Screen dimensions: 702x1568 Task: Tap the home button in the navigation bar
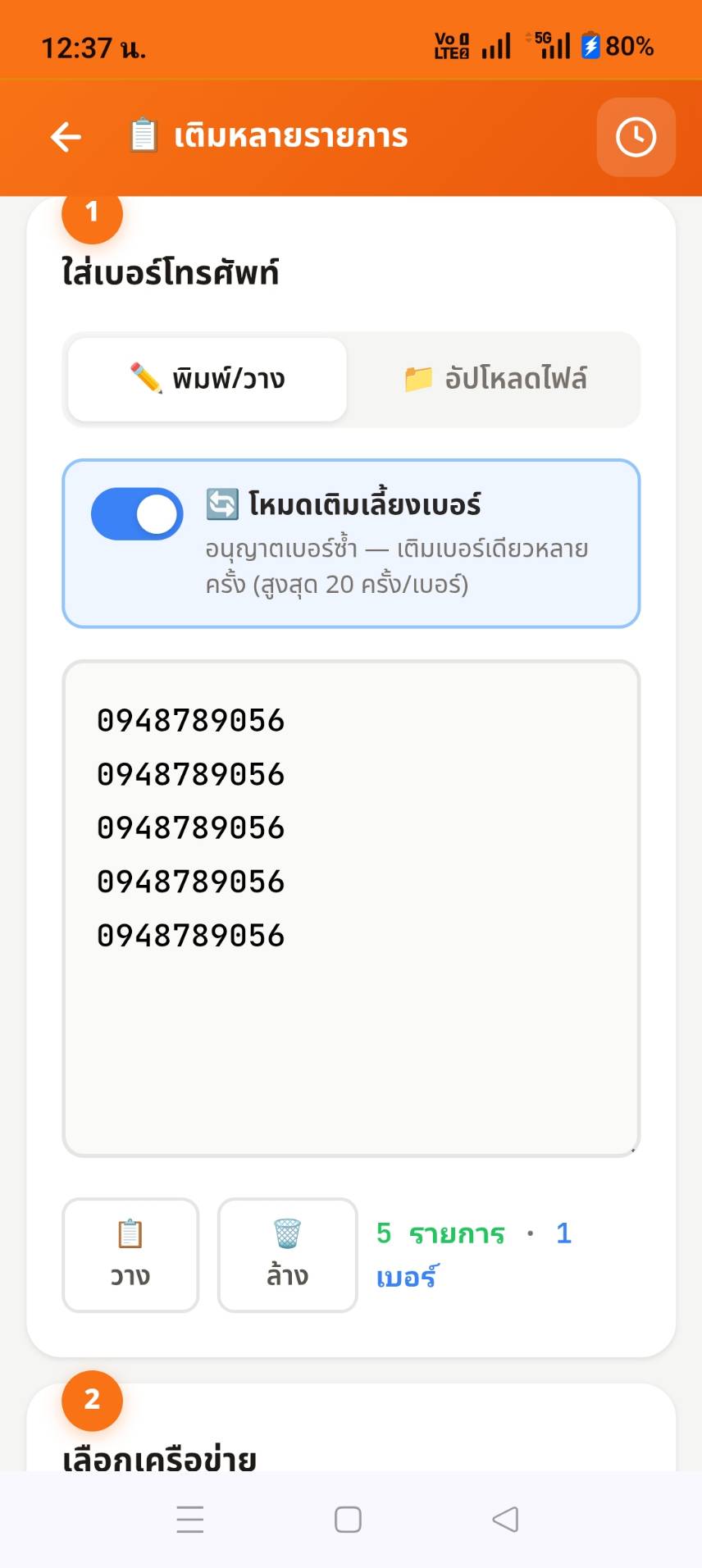point(347,1519)
